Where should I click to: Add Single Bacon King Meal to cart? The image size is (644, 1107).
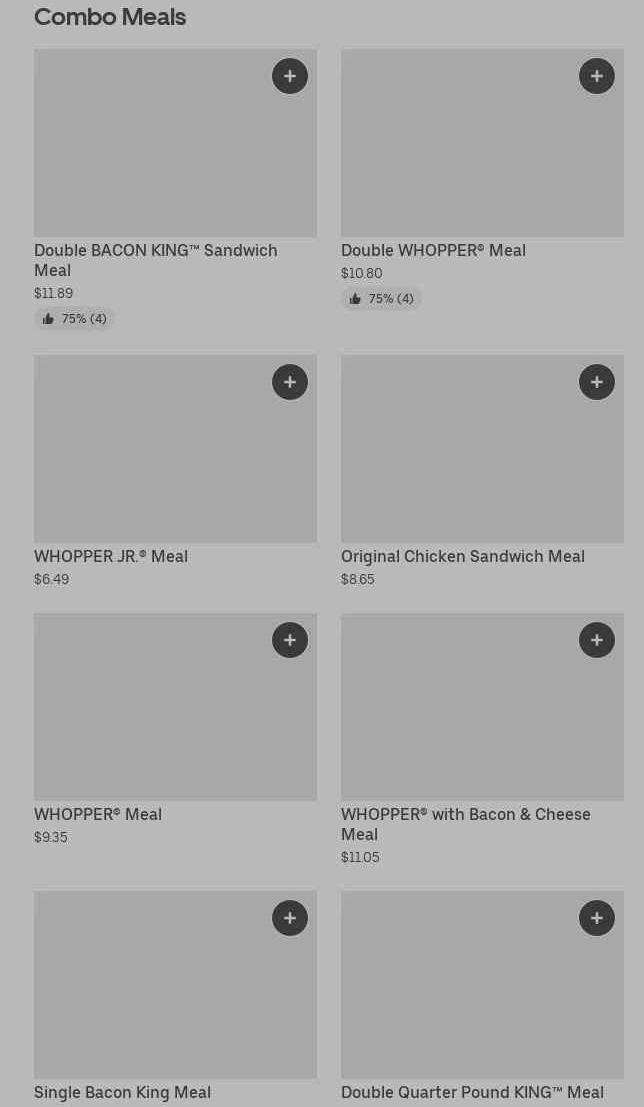click(x=290, y=918)
